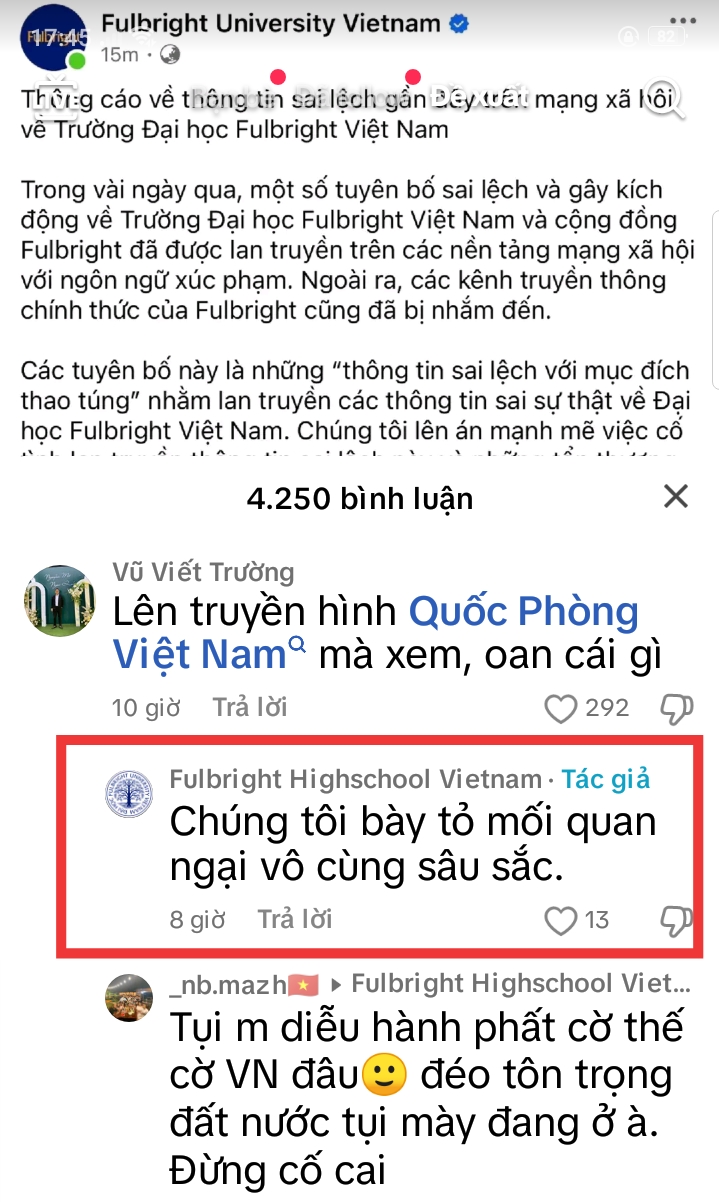View _nb.mazh's profile avatar

[129, 997]
